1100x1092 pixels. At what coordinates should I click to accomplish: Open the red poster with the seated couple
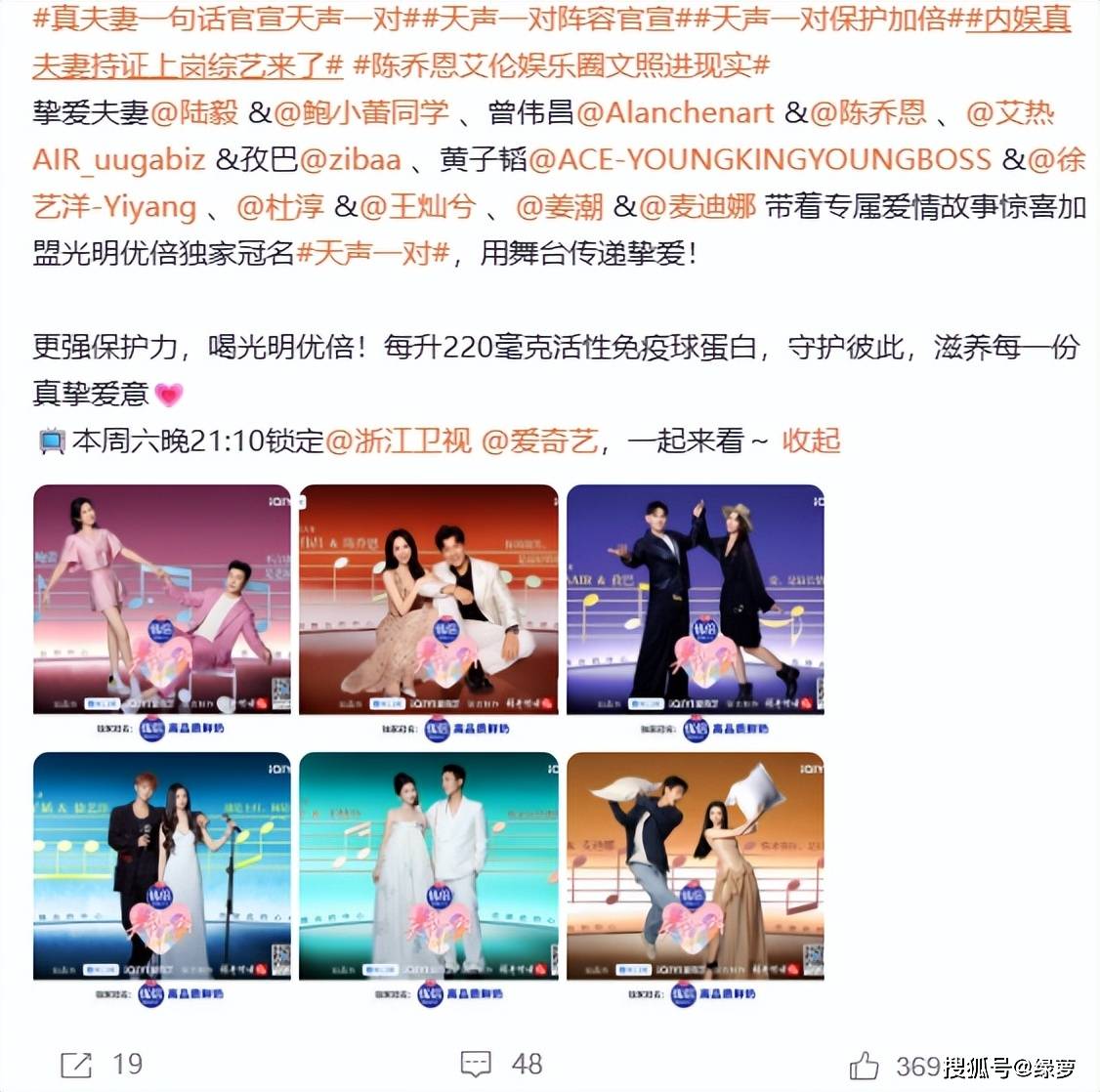click(429, 600)
